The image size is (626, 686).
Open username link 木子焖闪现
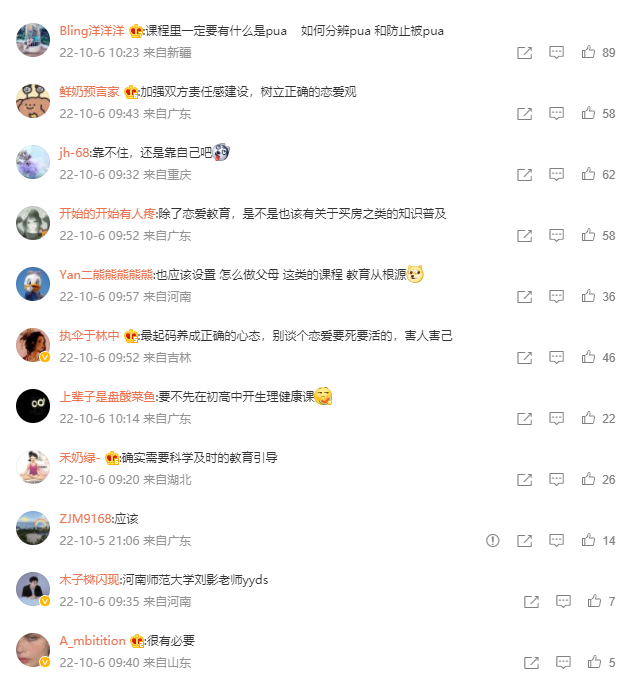point(90,579)
